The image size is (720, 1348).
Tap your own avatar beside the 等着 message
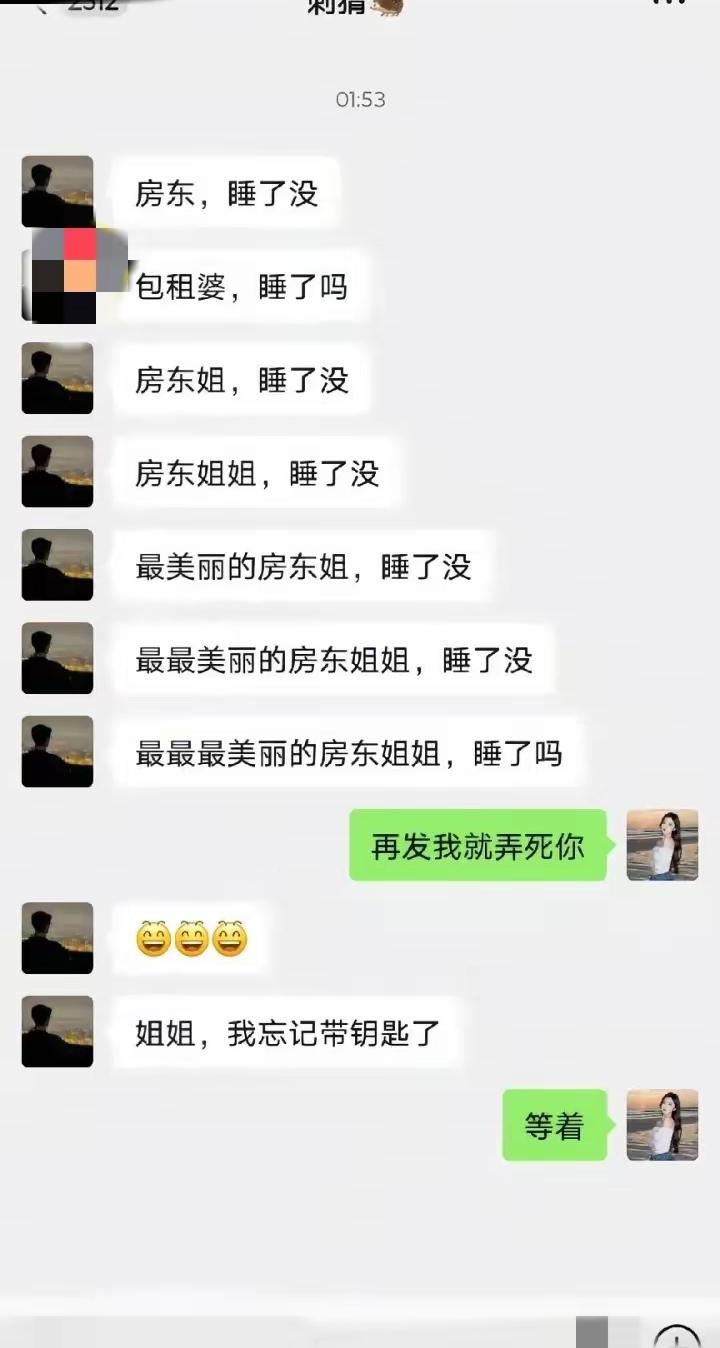(x=663, y=1126)
